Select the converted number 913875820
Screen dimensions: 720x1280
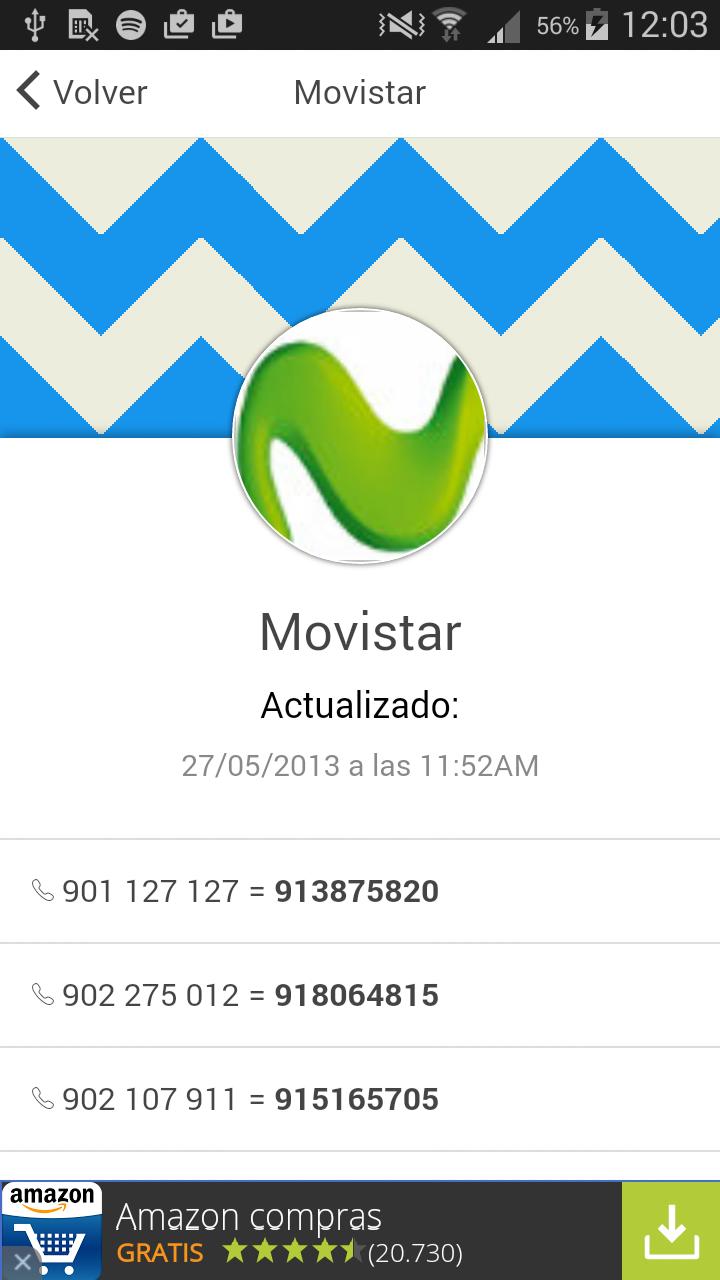pos(355,891)
